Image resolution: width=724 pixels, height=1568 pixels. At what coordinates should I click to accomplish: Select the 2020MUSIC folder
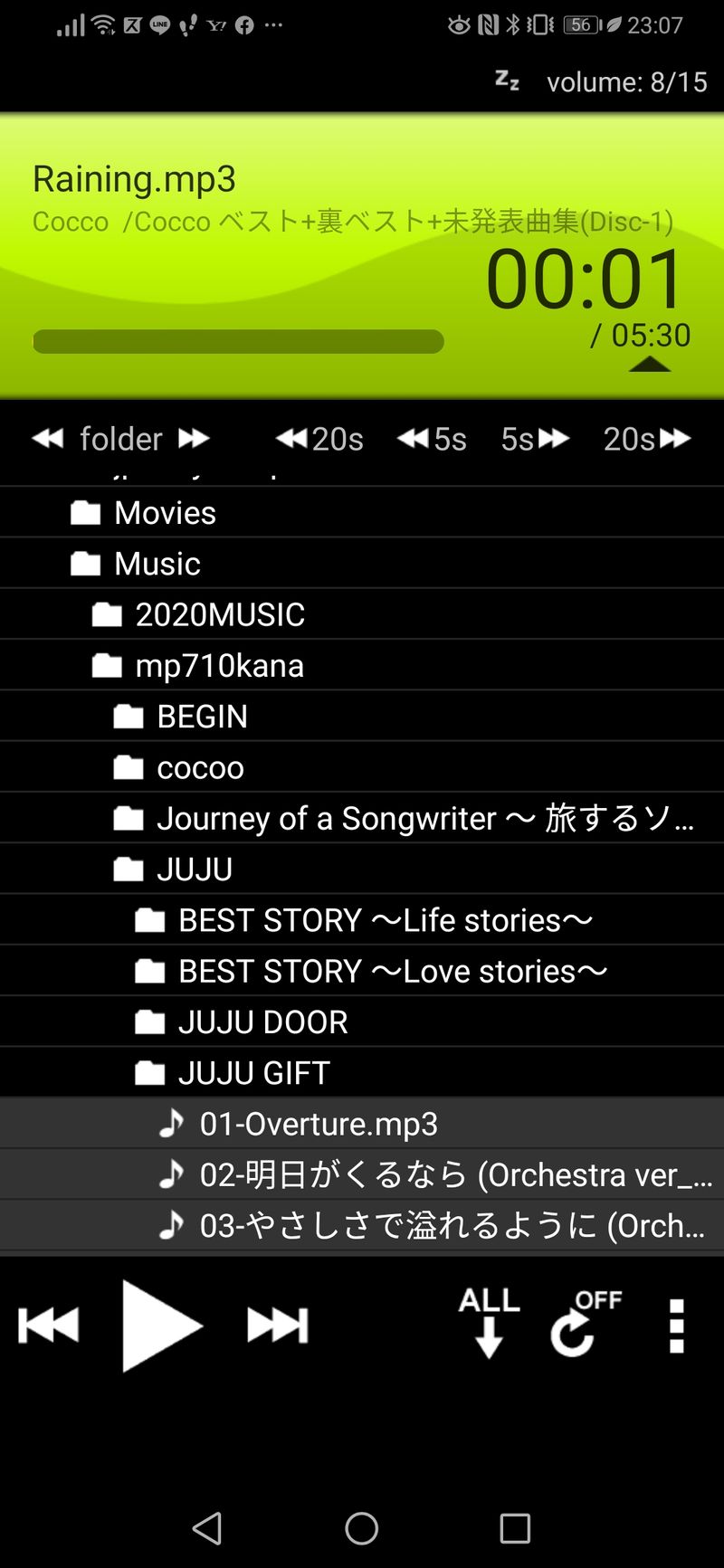[x=219, y=615]
